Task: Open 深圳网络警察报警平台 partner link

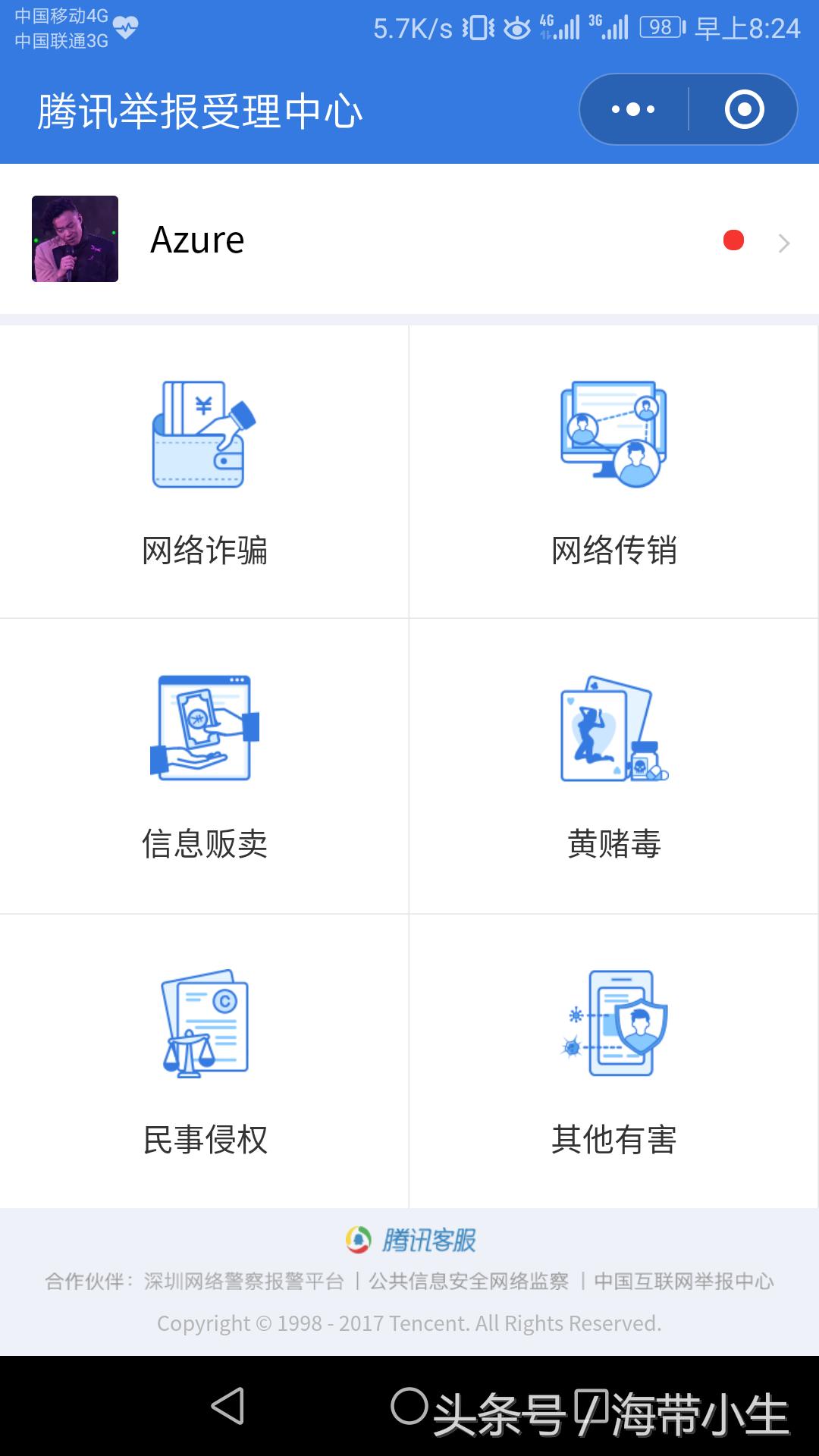Action: 245,1276
